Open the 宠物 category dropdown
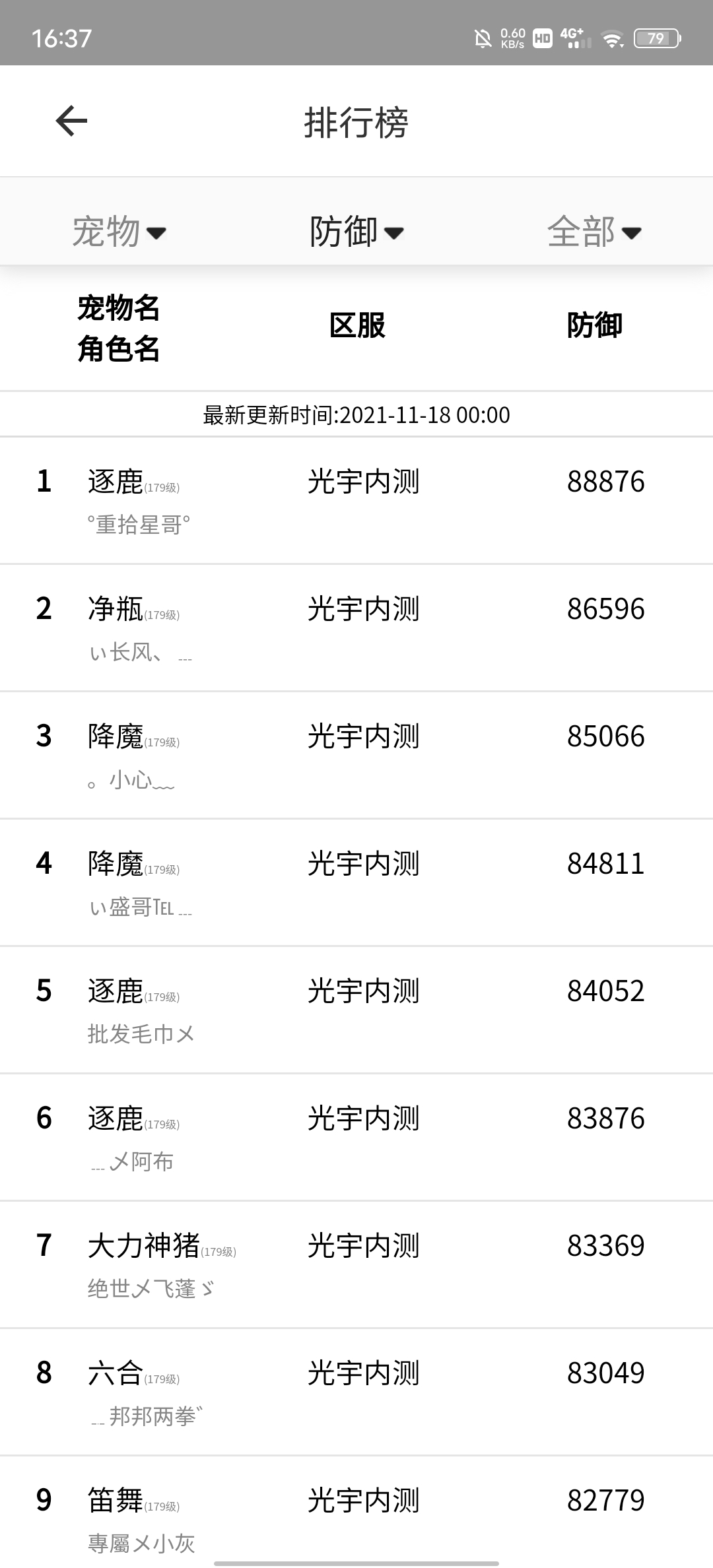 coord(119,232)
